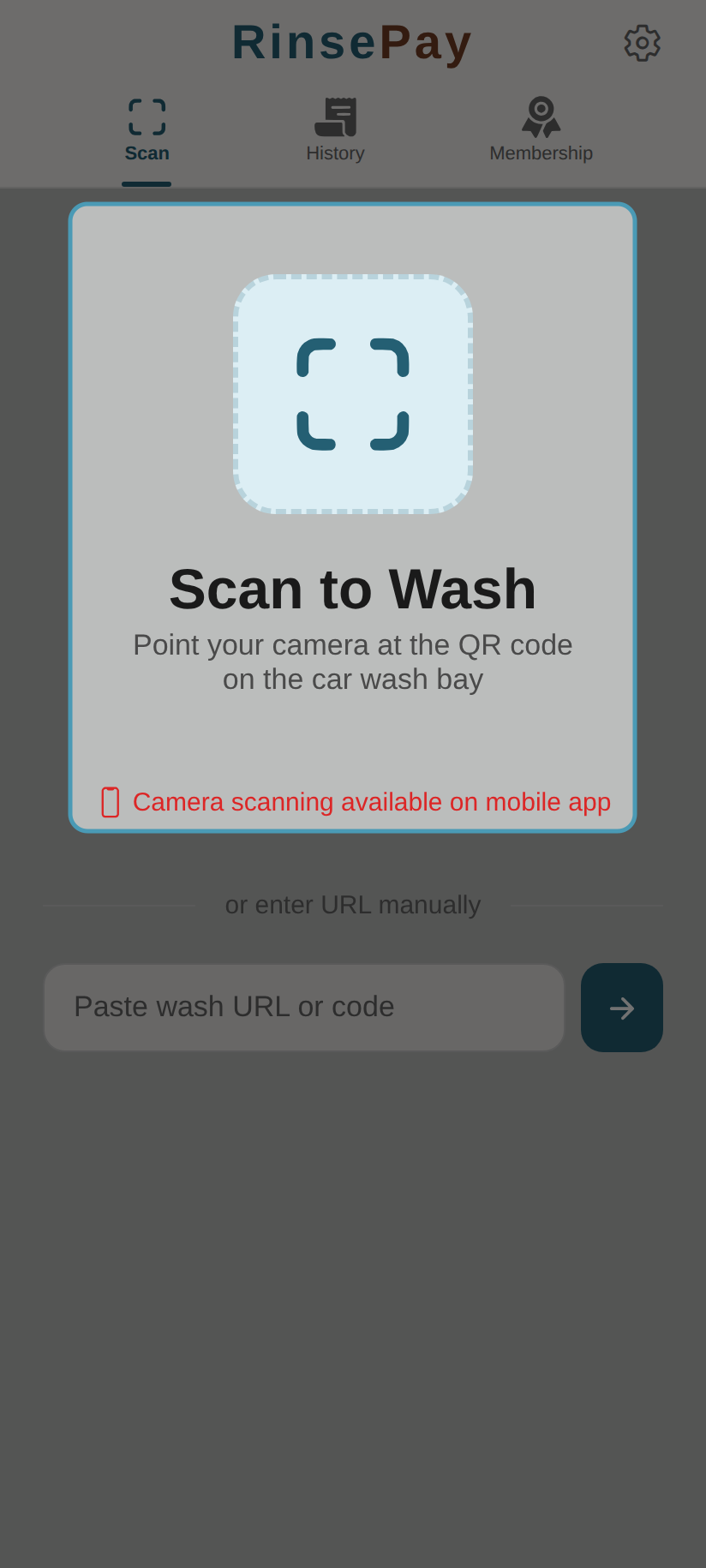The height and width of the screenshot is (1568, 706).
Task: Click the active tab underline below Scan
Action: (147, 183)
